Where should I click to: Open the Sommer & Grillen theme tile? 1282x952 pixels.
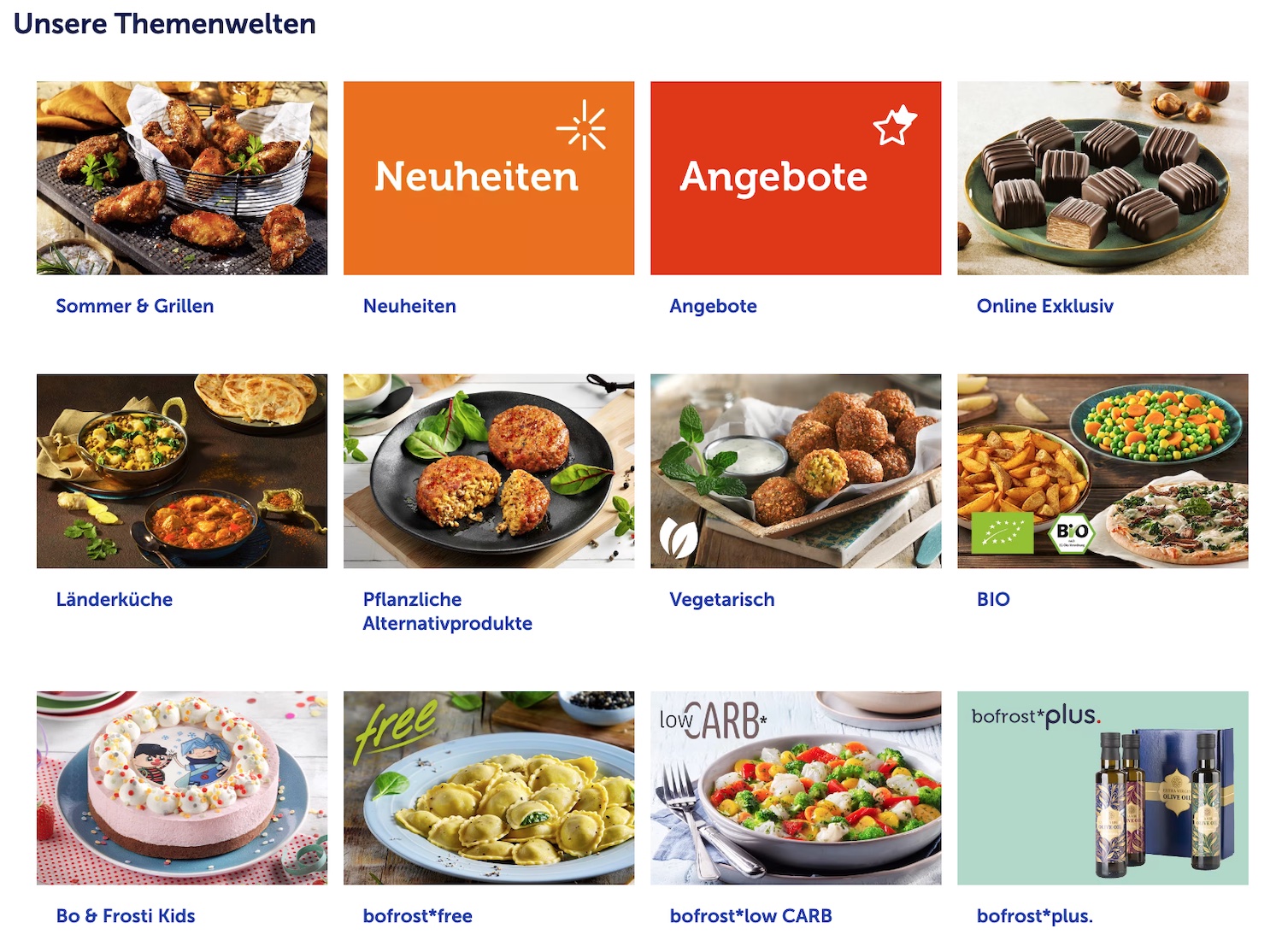(x=181, y=179)
